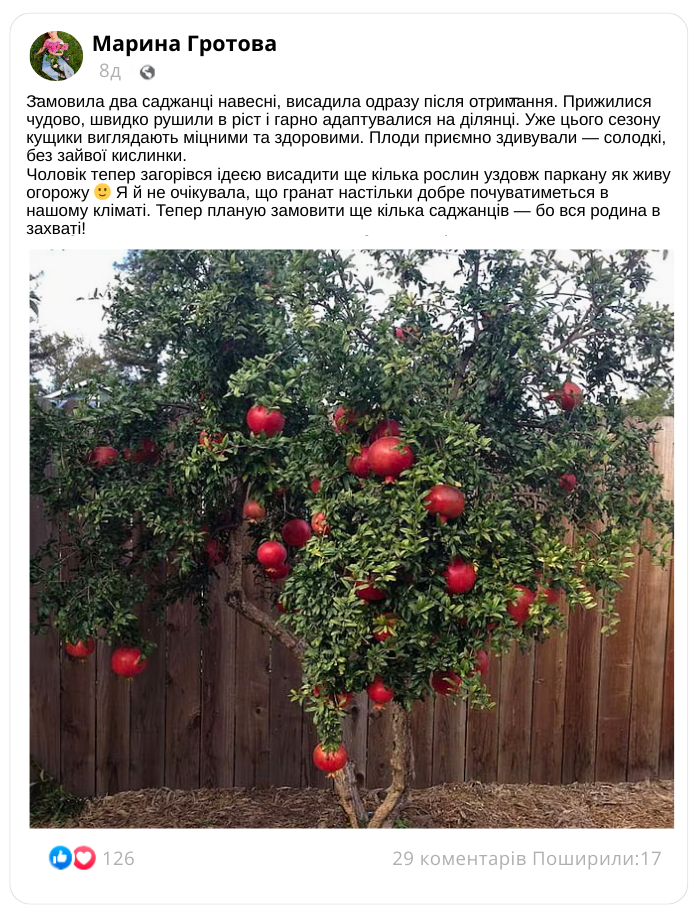Open the 8д post timestamp
This screenshot has width=698, height=908.
[x=110, y=72]
